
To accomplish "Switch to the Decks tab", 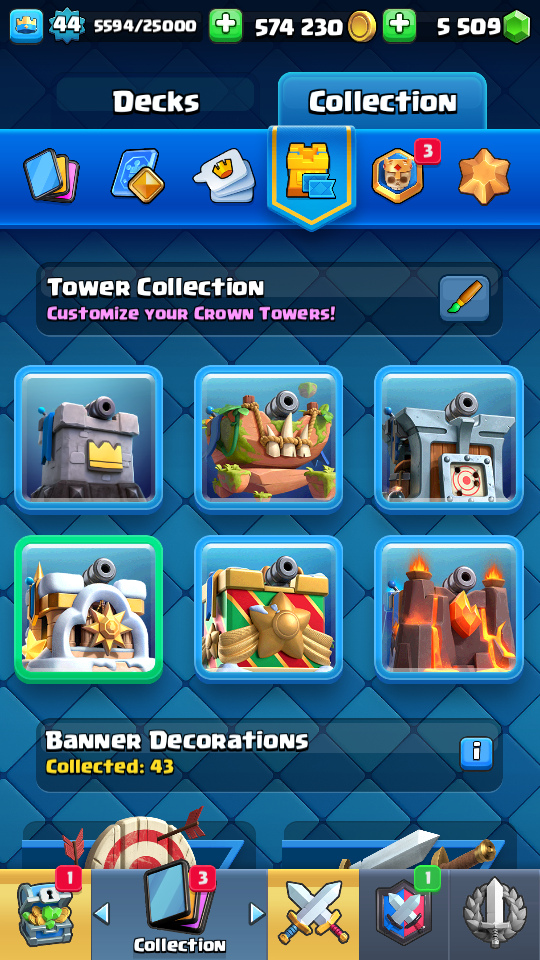I will (x=156, y=101).
